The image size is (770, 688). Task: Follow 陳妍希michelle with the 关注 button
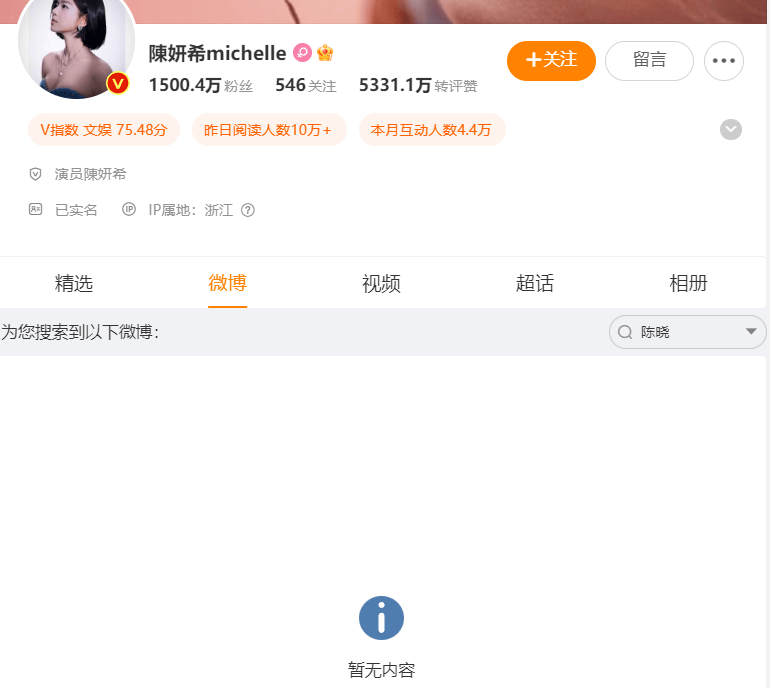coord(551,60)
